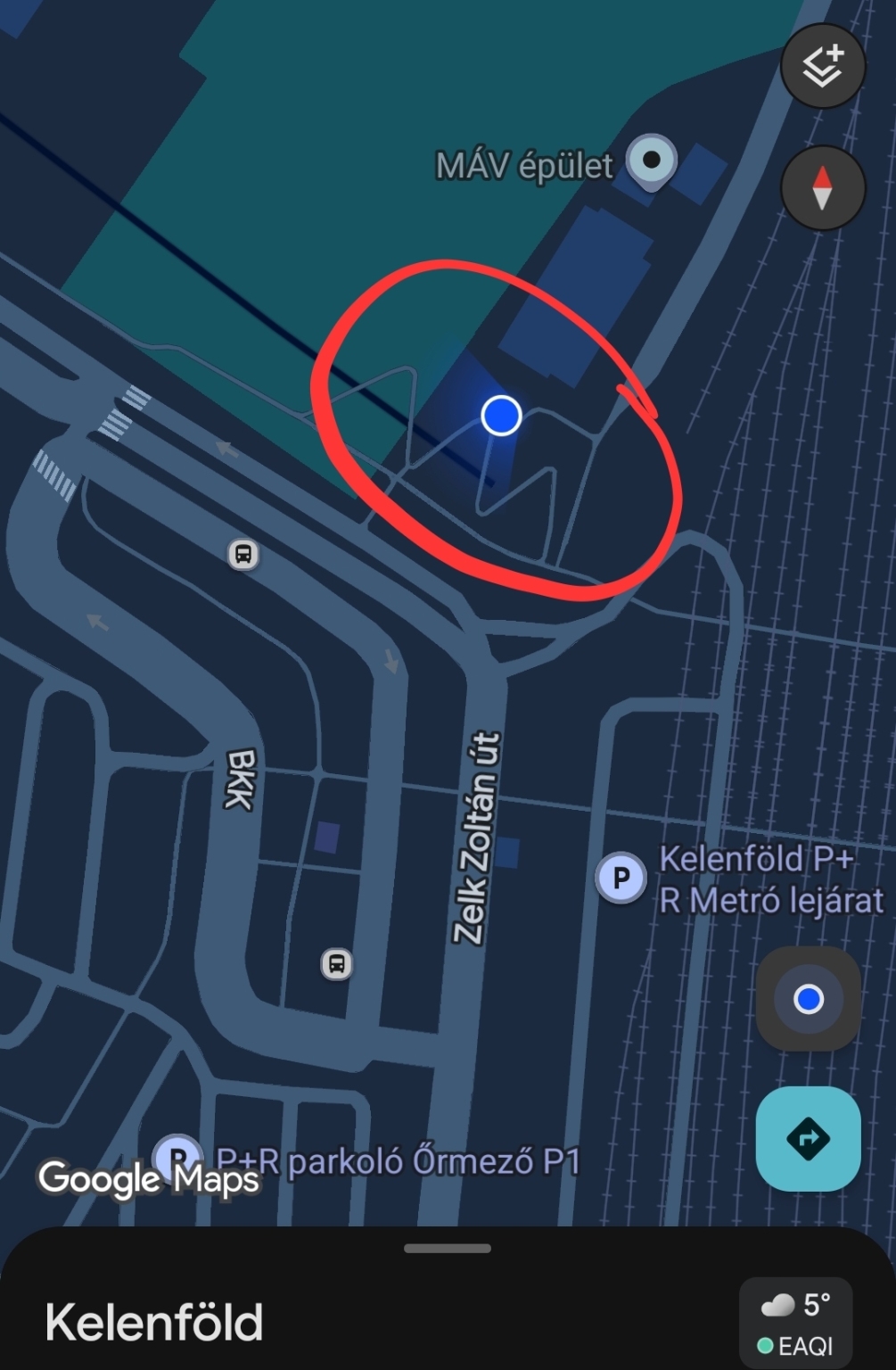Screen dimensions: 896x1370
Task: Select the MÁV épület place marker
Action: 652,161
